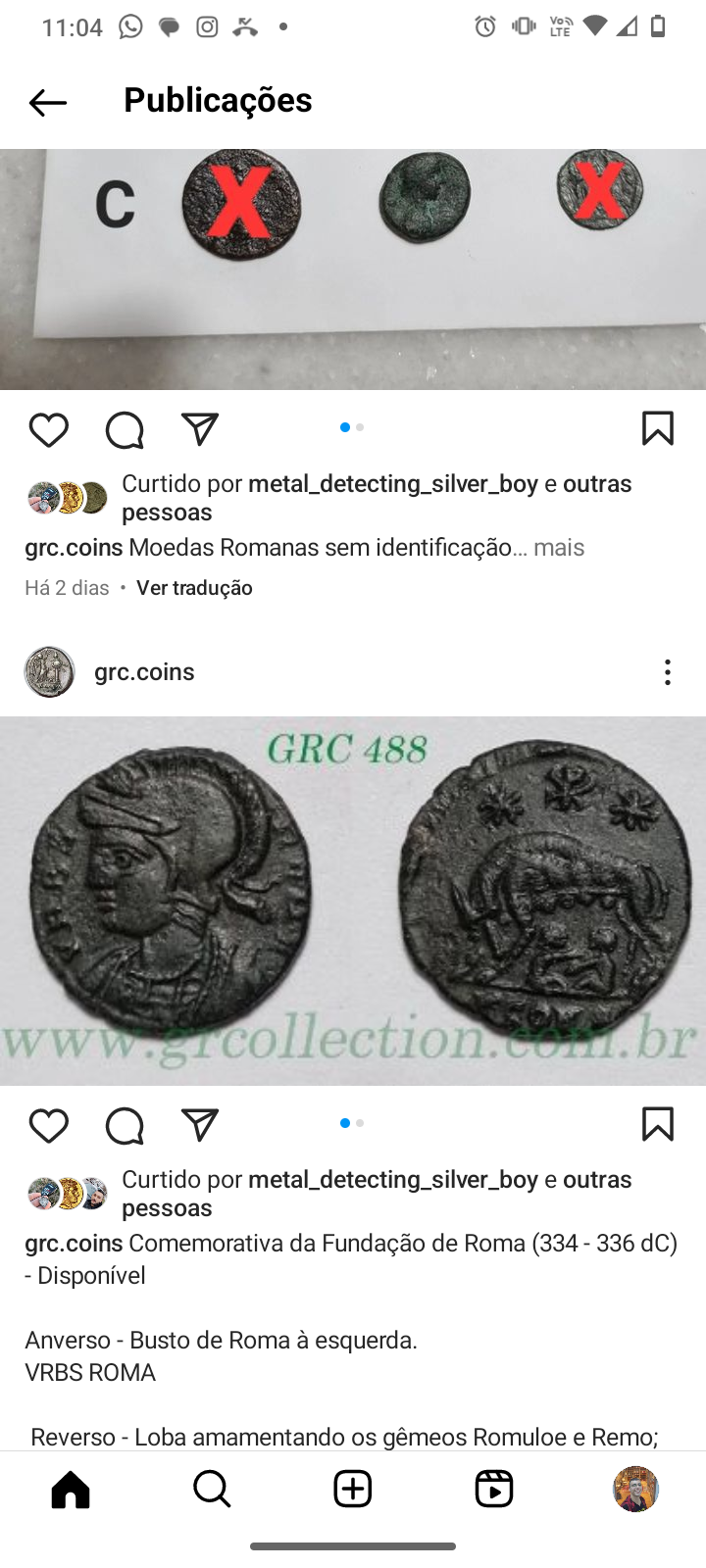This screenshot has height=1568, width=706.
Task: Tap 'Ver tradução' to translate caption
Action: click(x=194, y=588)
